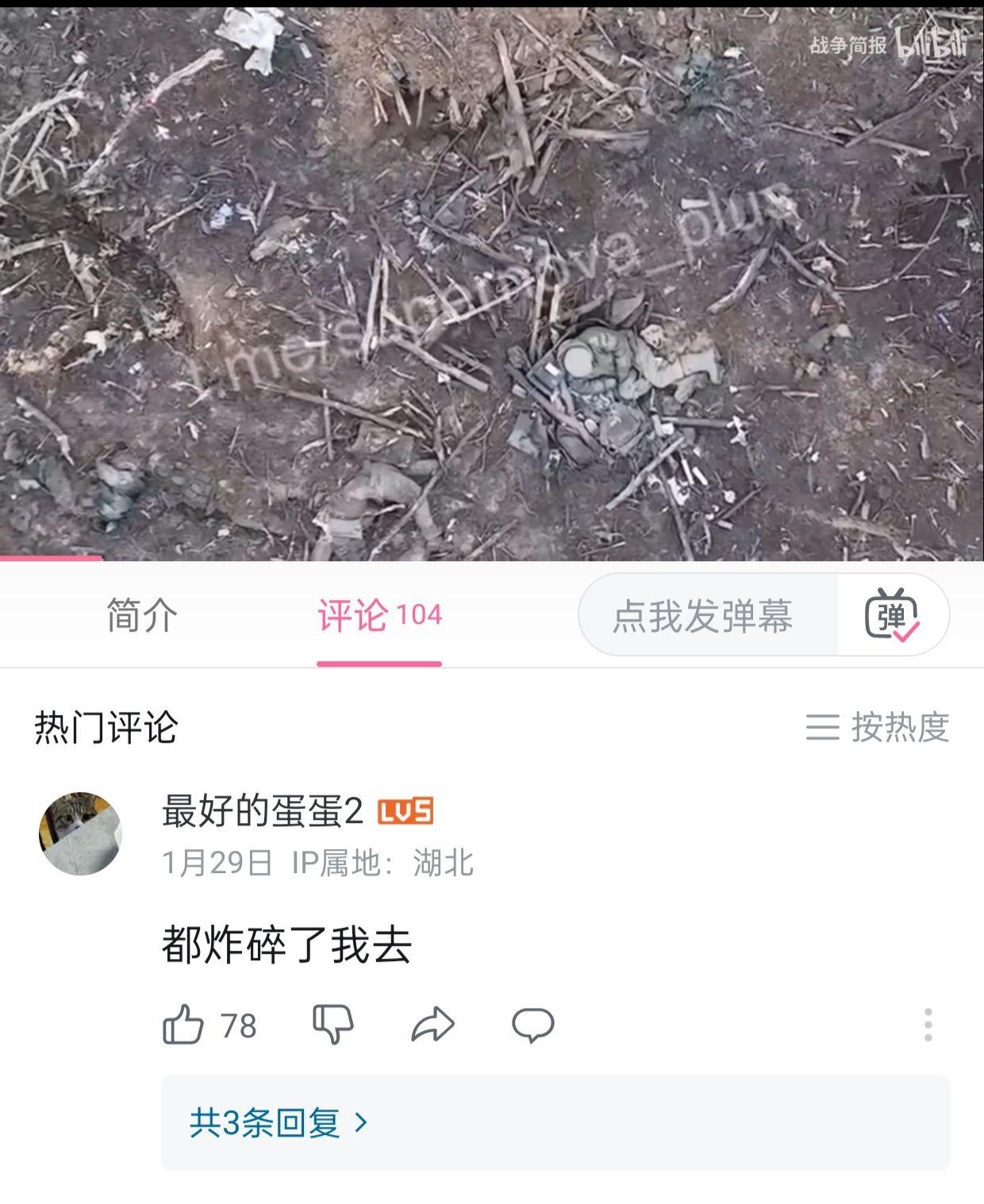Open the 点我发弹幕 input field
Screen dimensions: 984x1204
(703, 616)
